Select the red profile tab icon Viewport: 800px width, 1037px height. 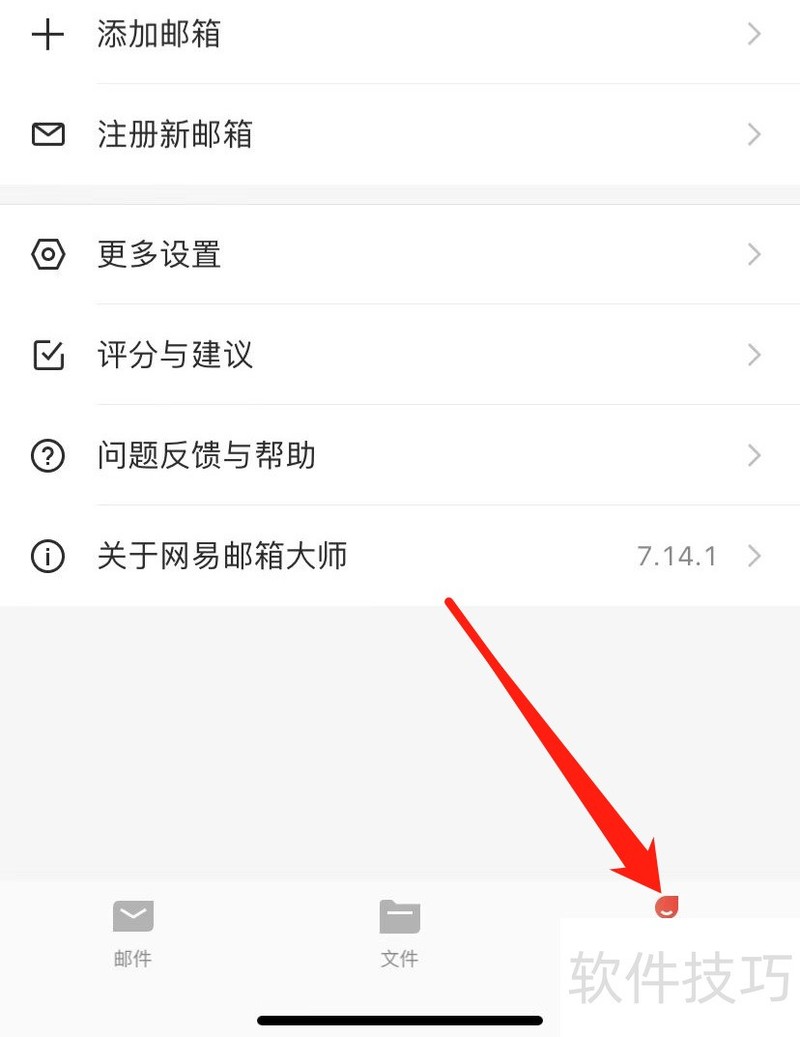(665, 908)
